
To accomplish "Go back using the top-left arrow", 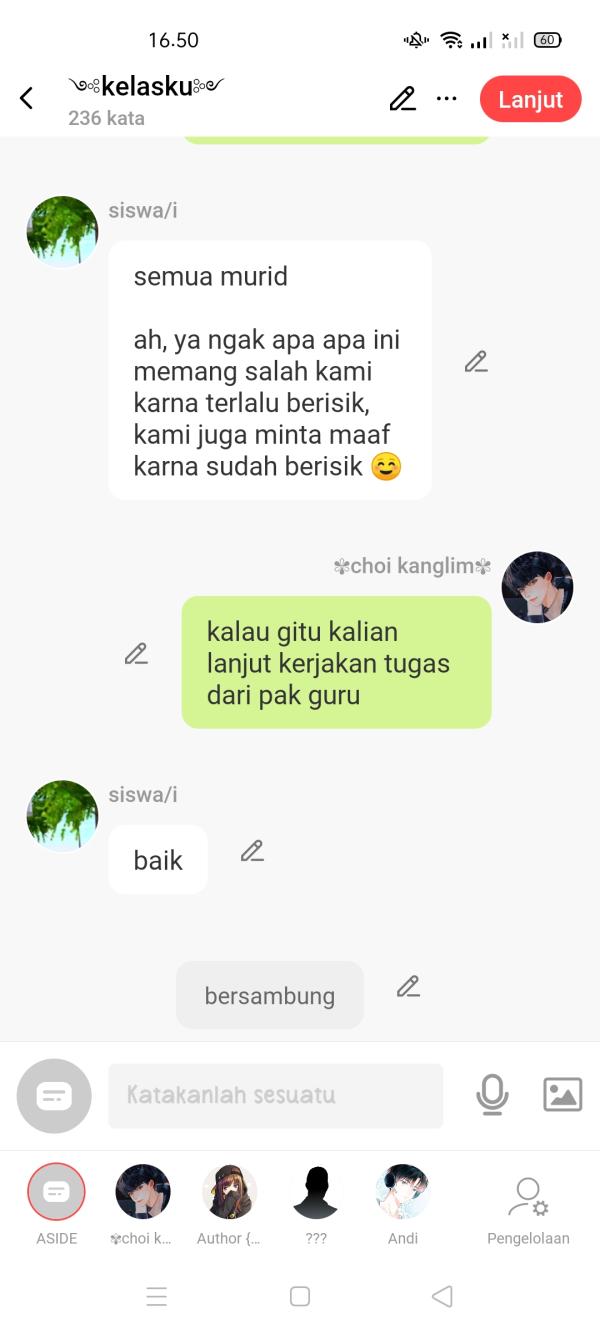I will (27, 98).
